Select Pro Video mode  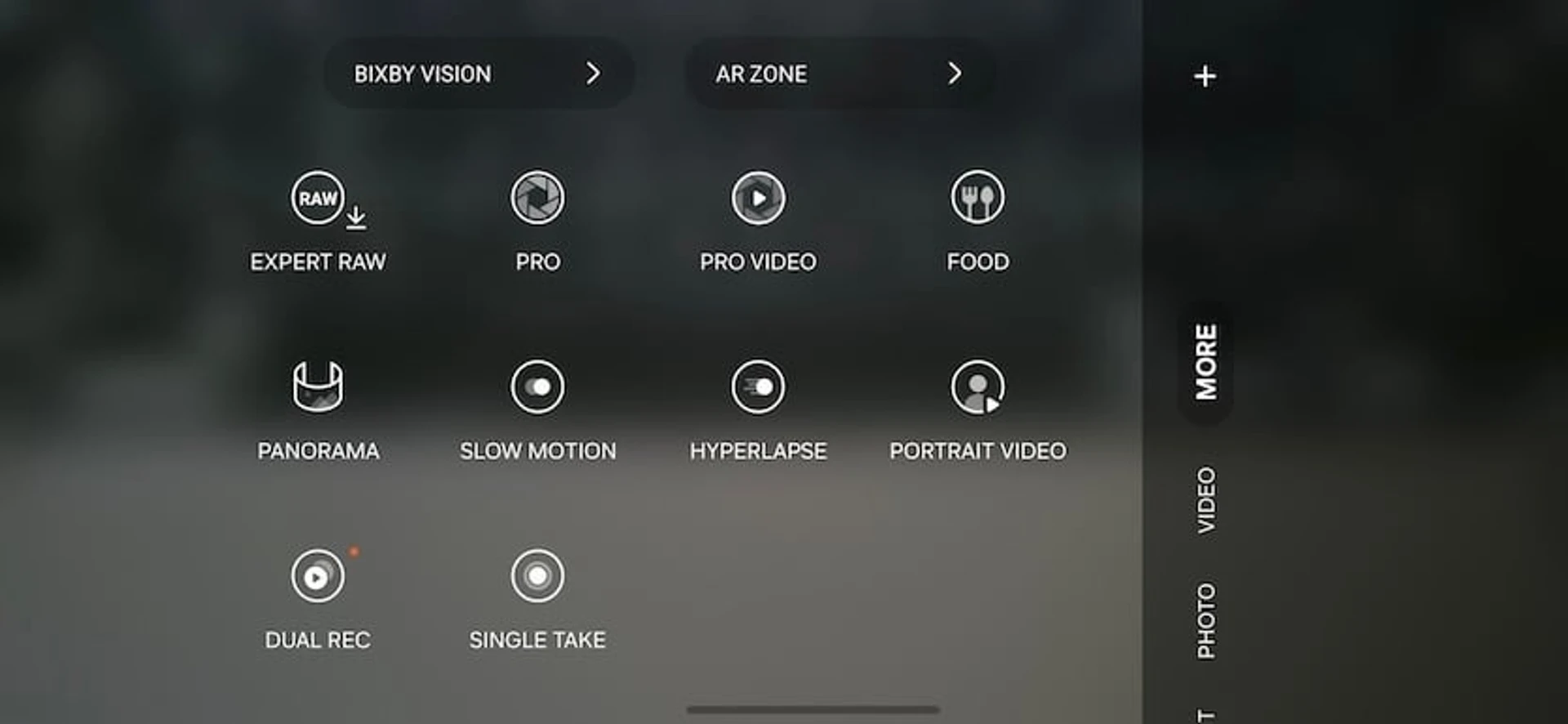758,199
